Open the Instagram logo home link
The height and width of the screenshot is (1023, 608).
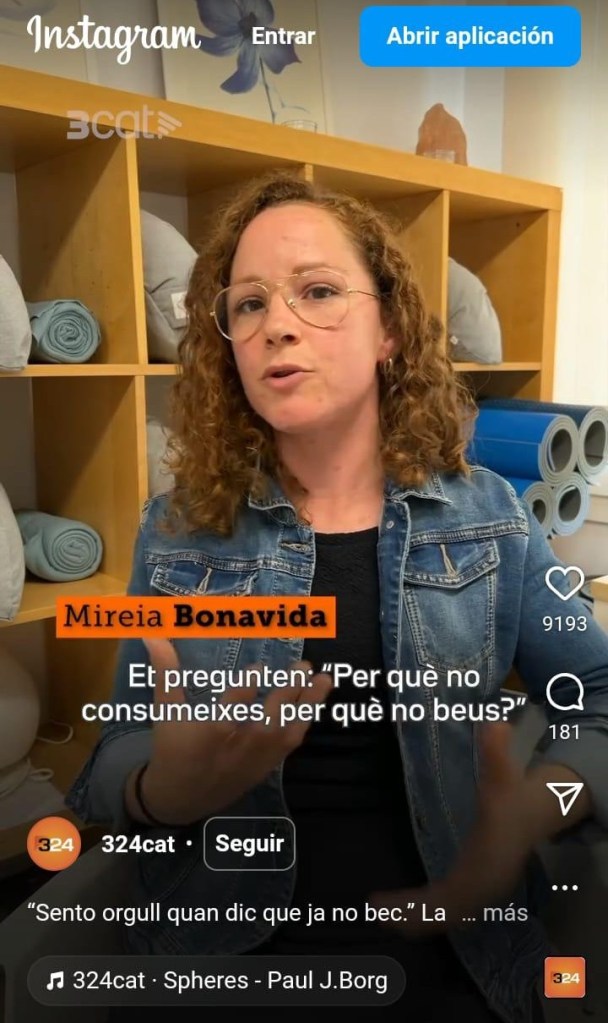coord(114,36)
